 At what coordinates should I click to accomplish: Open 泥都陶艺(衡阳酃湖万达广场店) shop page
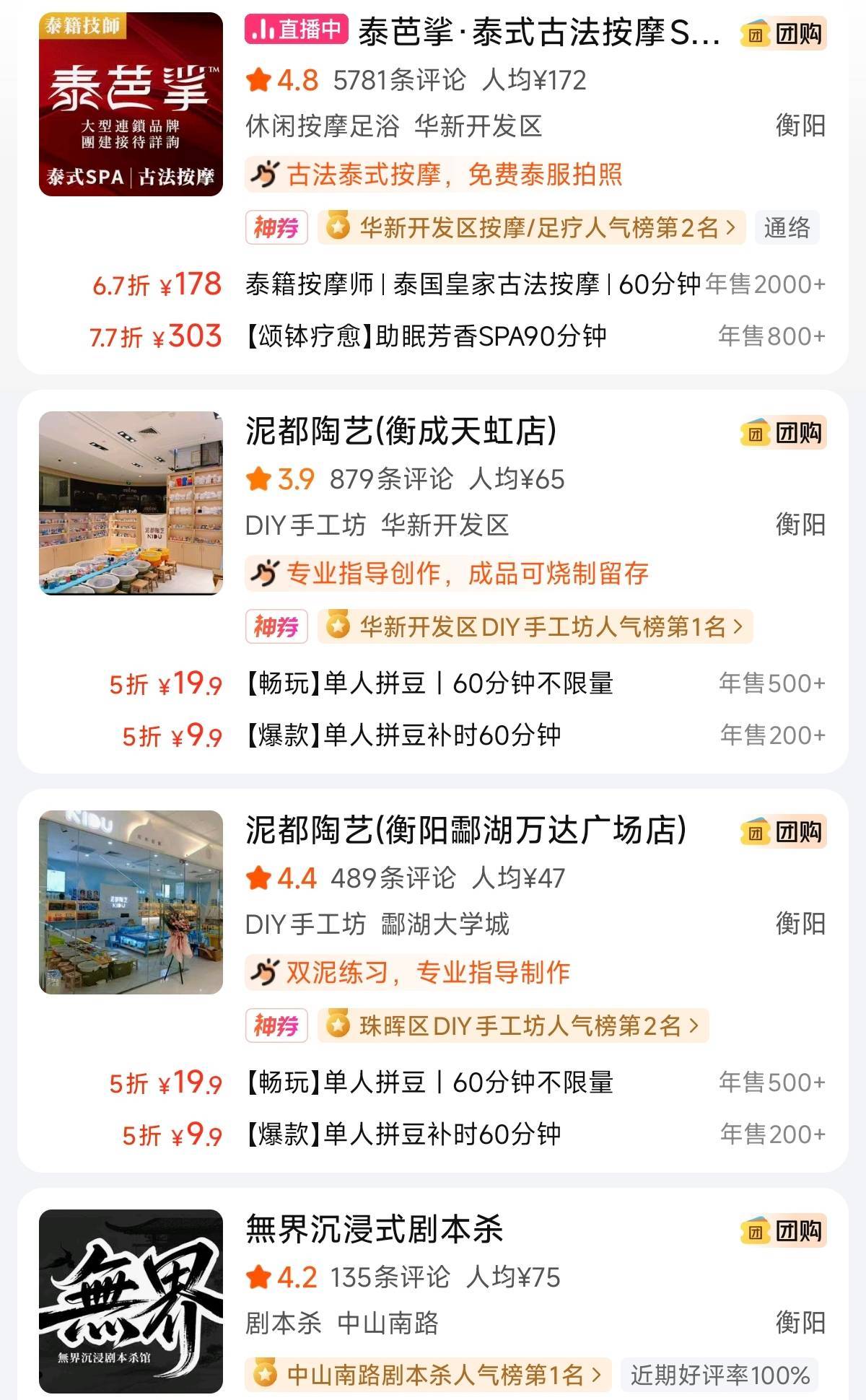point(465,831)
